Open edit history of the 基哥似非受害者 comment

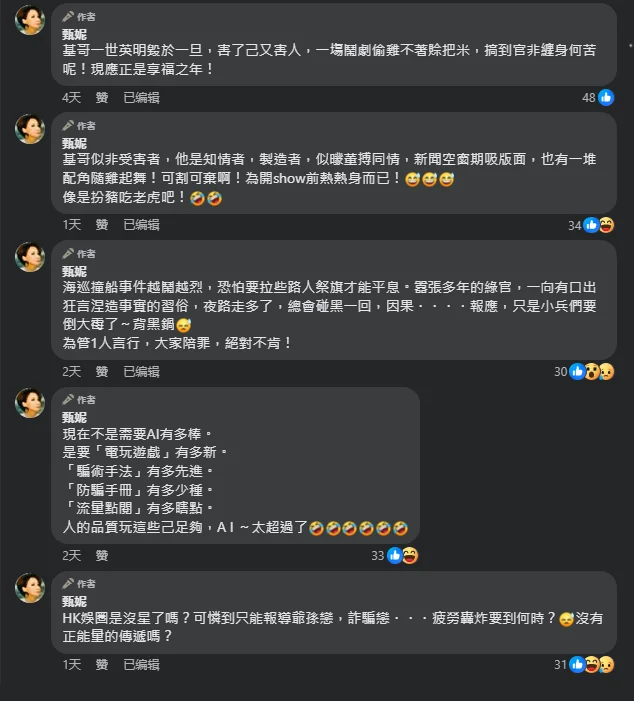point(141,225)
